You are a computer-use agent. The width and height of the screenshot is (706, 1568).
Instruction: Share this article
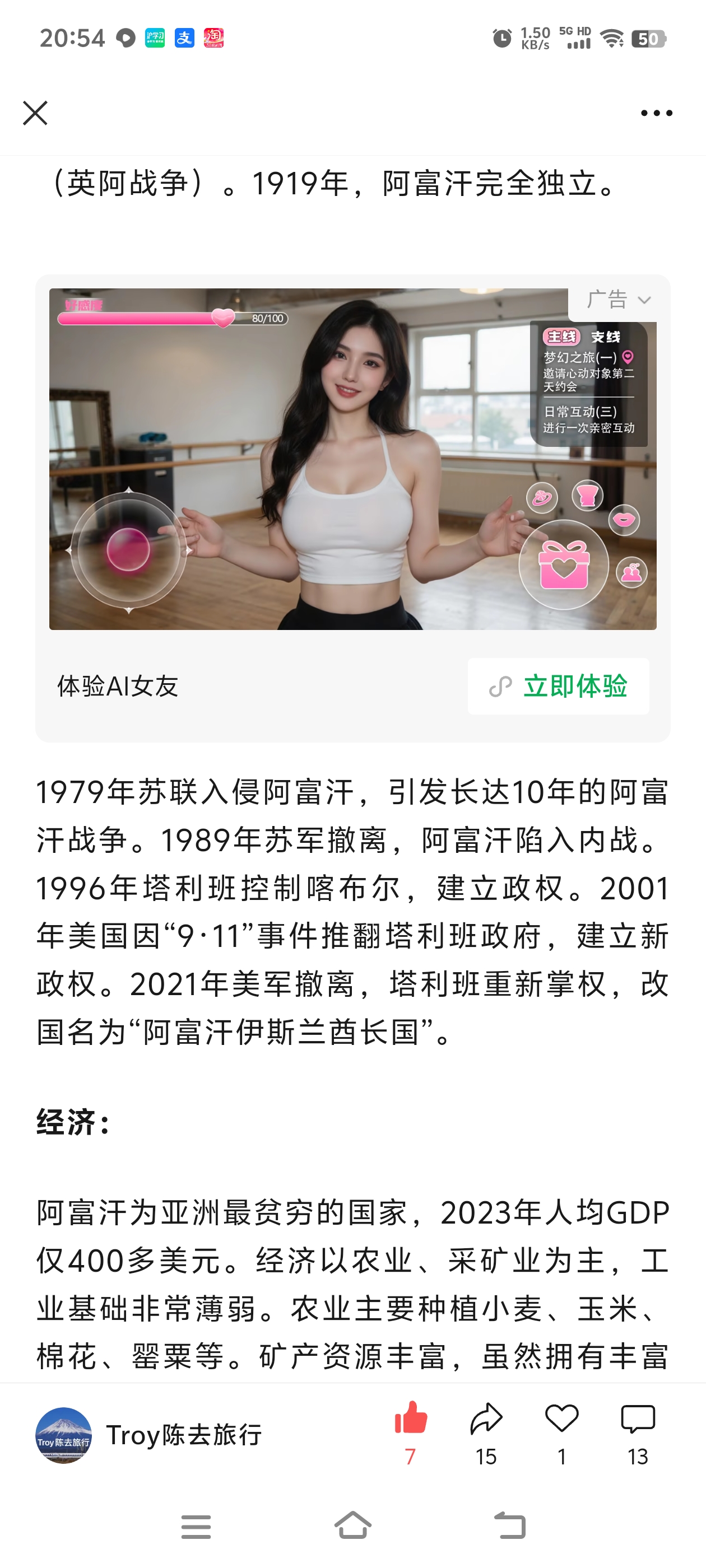coord(486,1433)
